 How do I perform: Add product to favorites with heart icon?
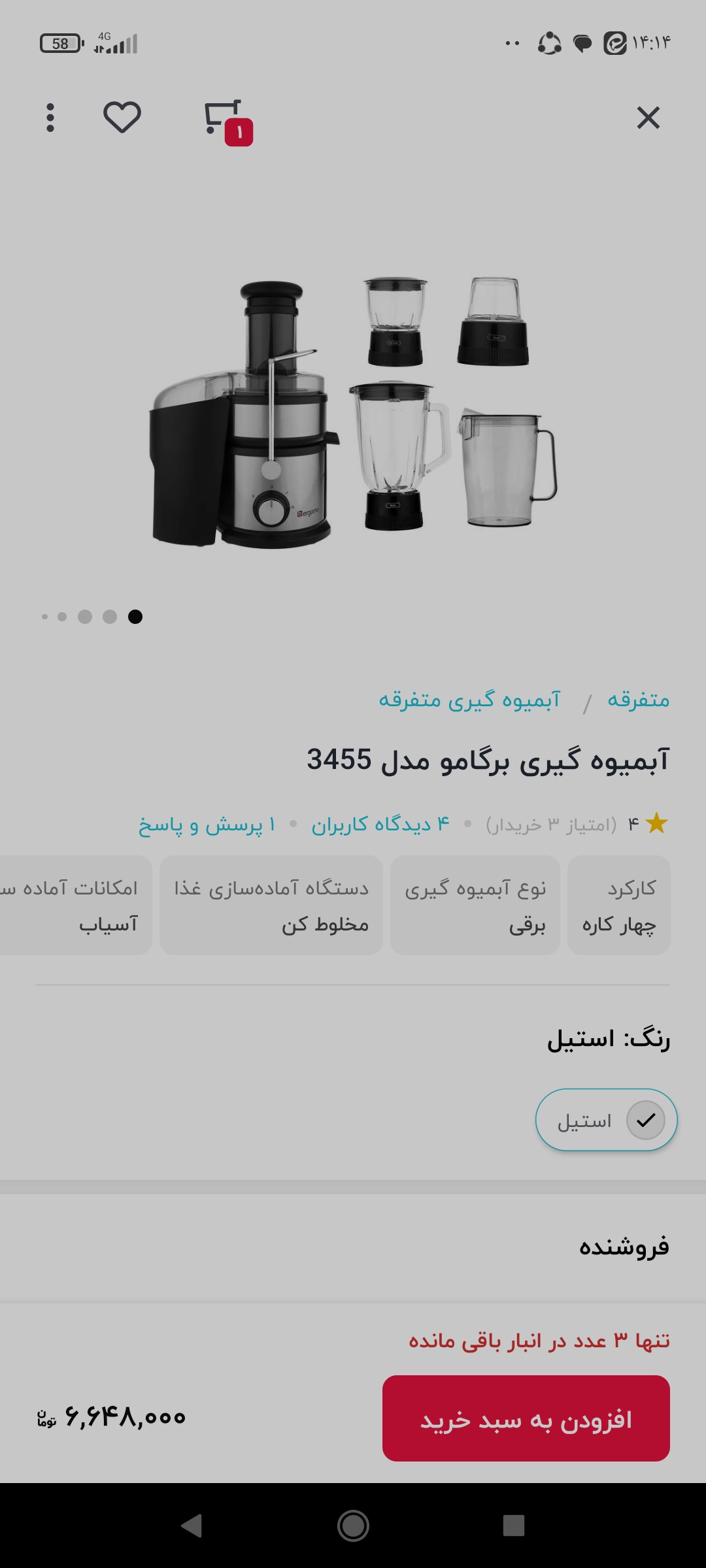pos(122,118)
